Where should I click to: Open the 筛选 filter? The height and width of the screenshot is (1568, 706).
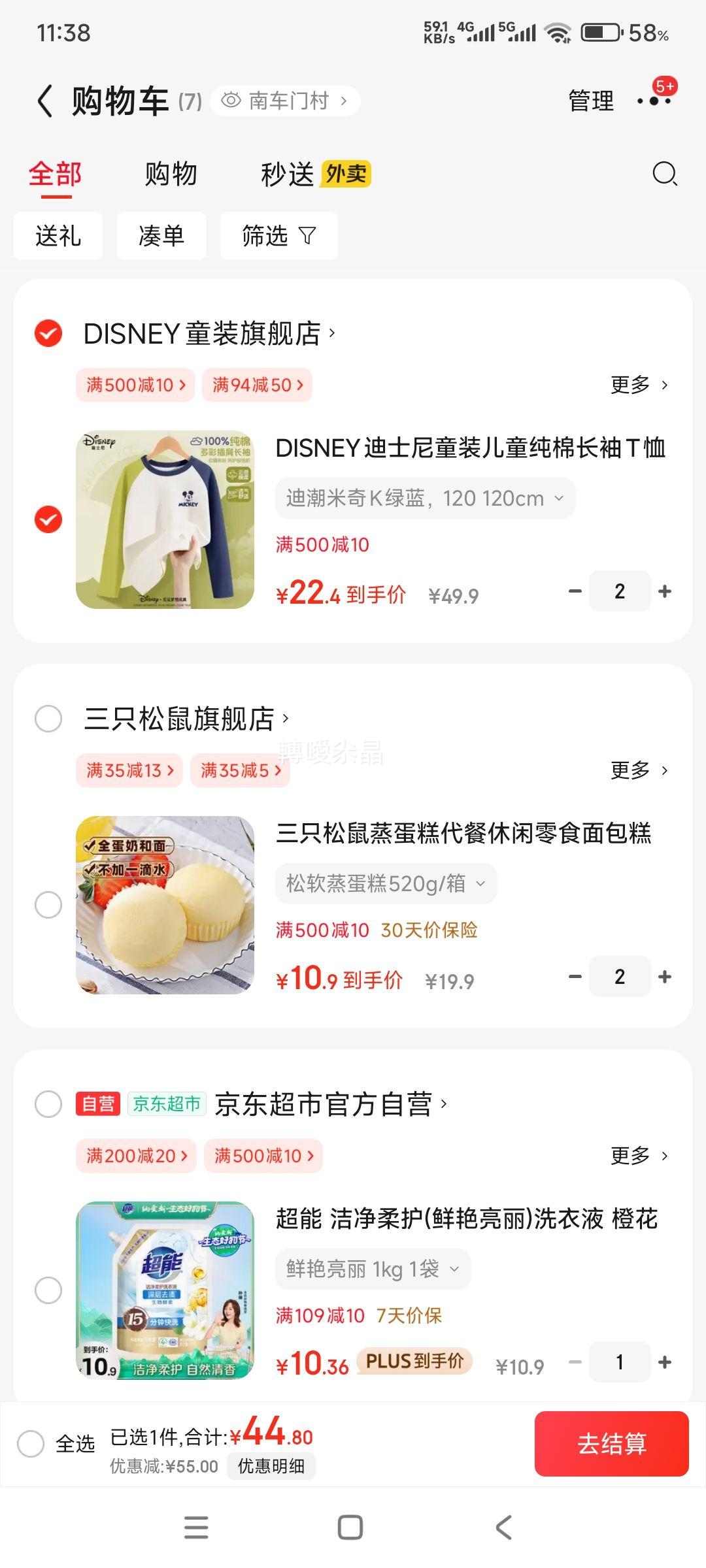[x=278, y=236]
